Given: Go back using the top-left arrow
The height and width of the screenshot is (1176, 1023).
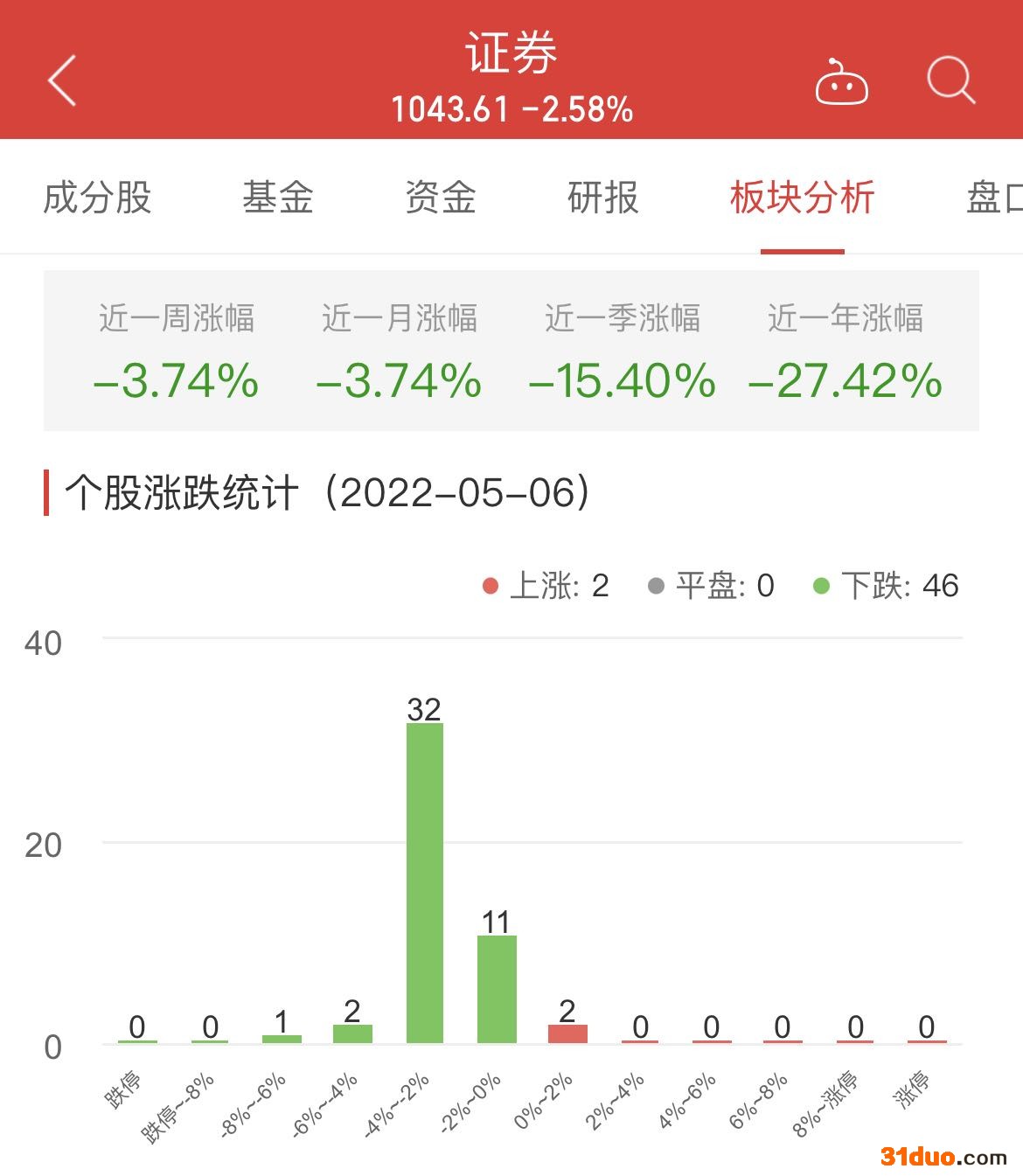Looking at the screenshot, I should point(62,80).
